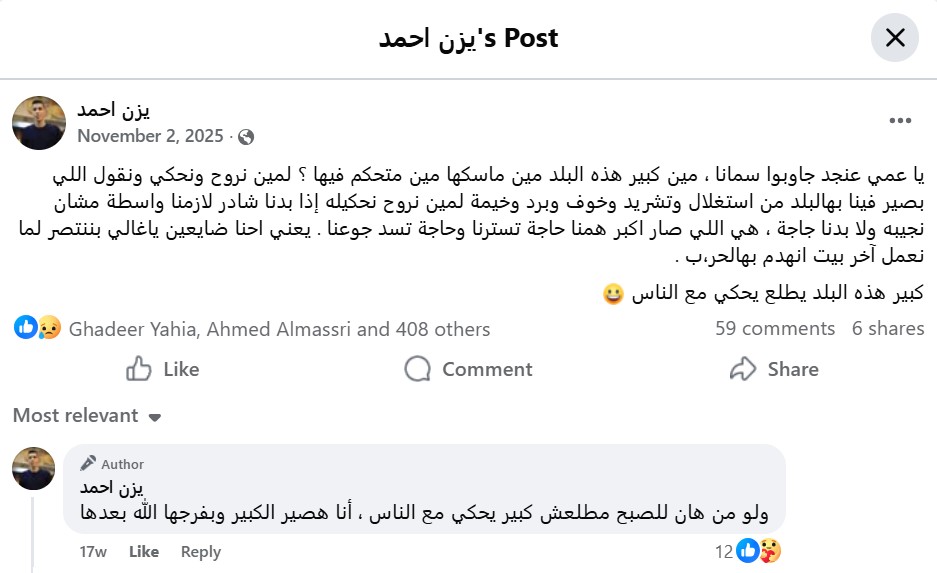Open the post author's profile picture
Viewport: 937px width, 573px height.
click(x=39, y=123)
